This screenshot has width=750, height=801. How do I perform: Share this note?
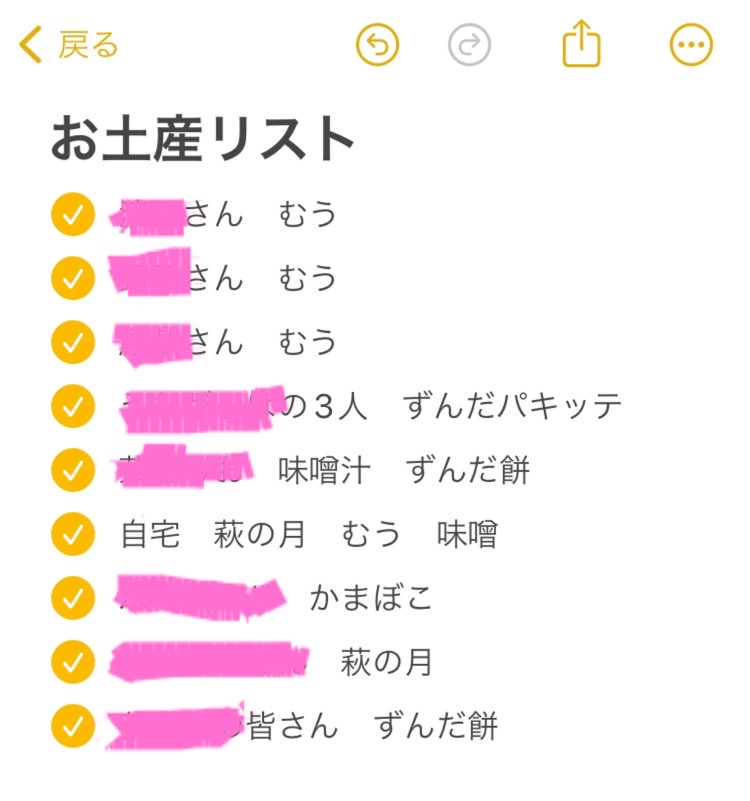(x=581, y=45)
